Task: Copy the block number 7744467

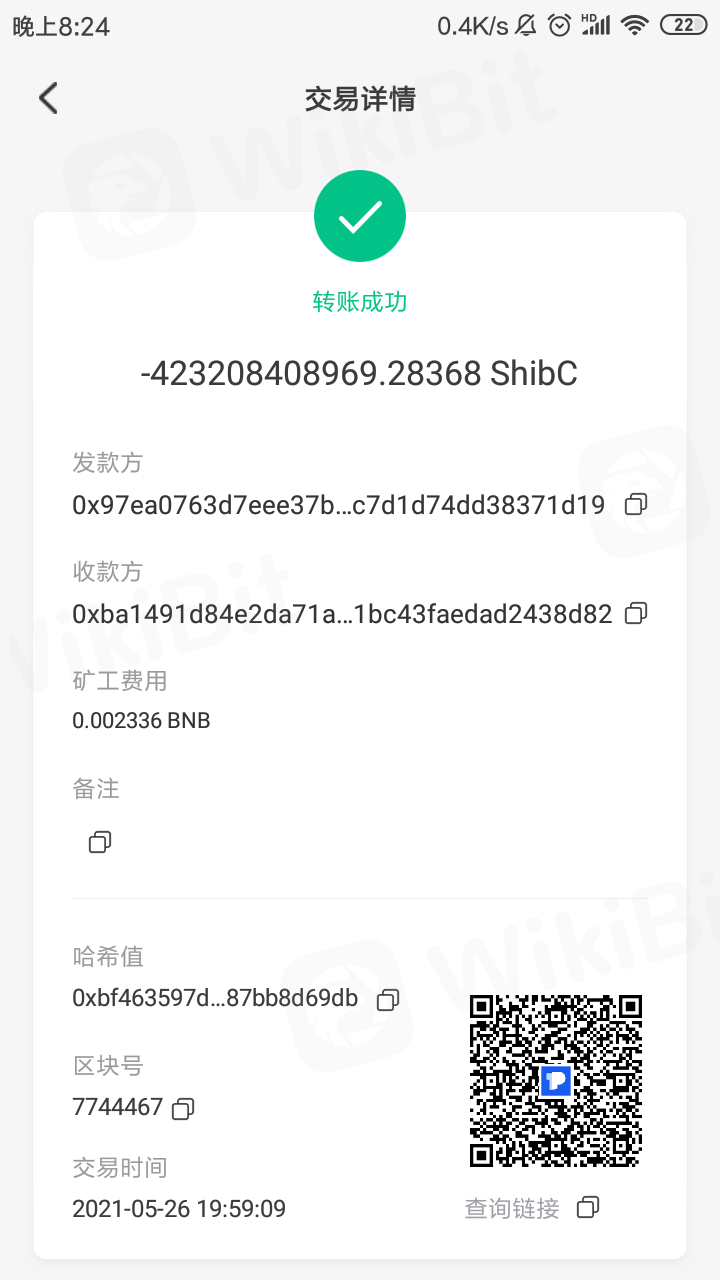Action: (x=183, y=1108)
